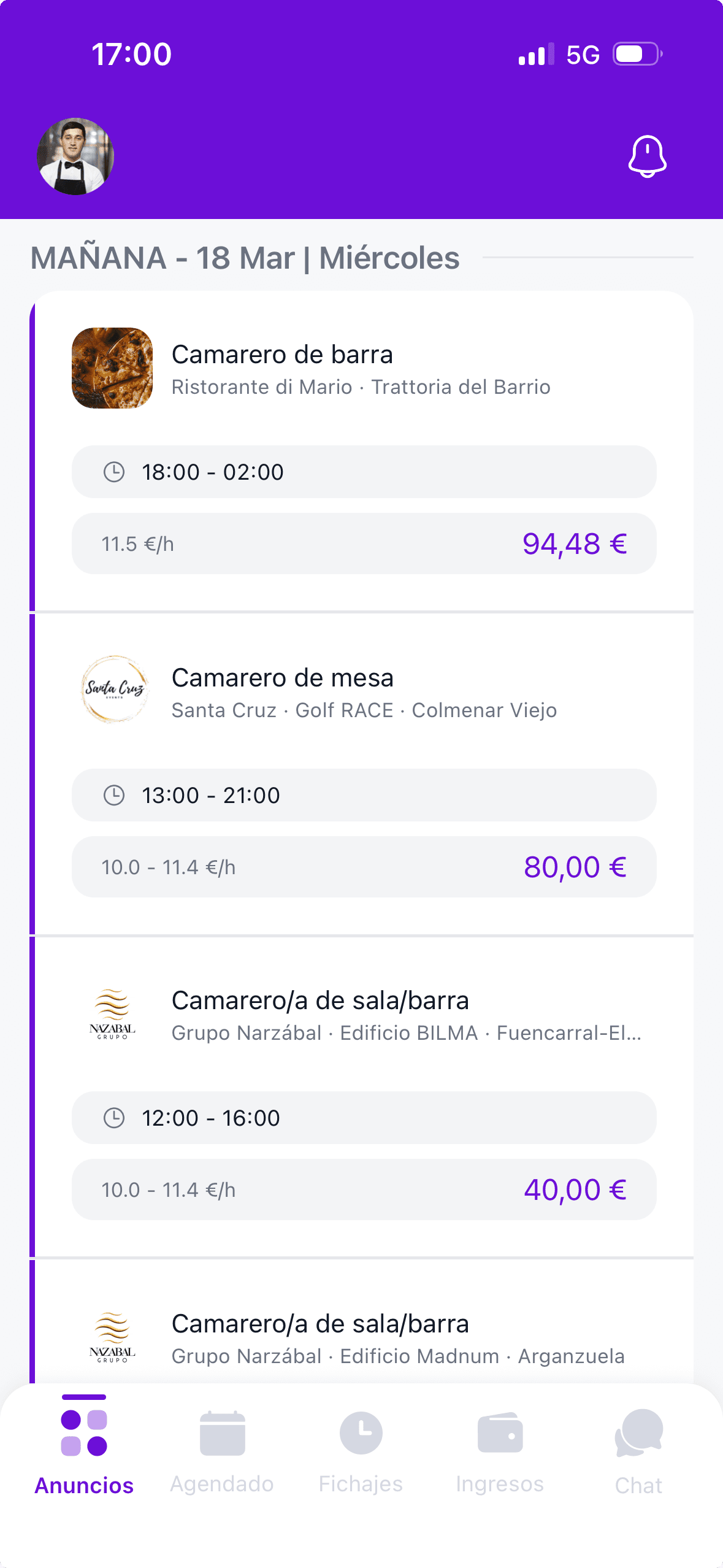
Task: Open the Agendado calendar icon
Action: coord(222,1434)
